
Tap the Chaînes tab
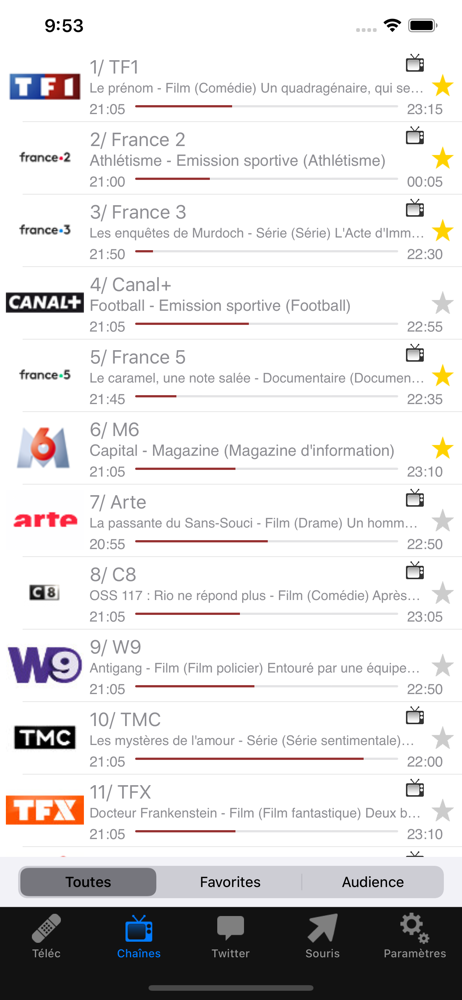pyautogui.click(x=138, y=937)
